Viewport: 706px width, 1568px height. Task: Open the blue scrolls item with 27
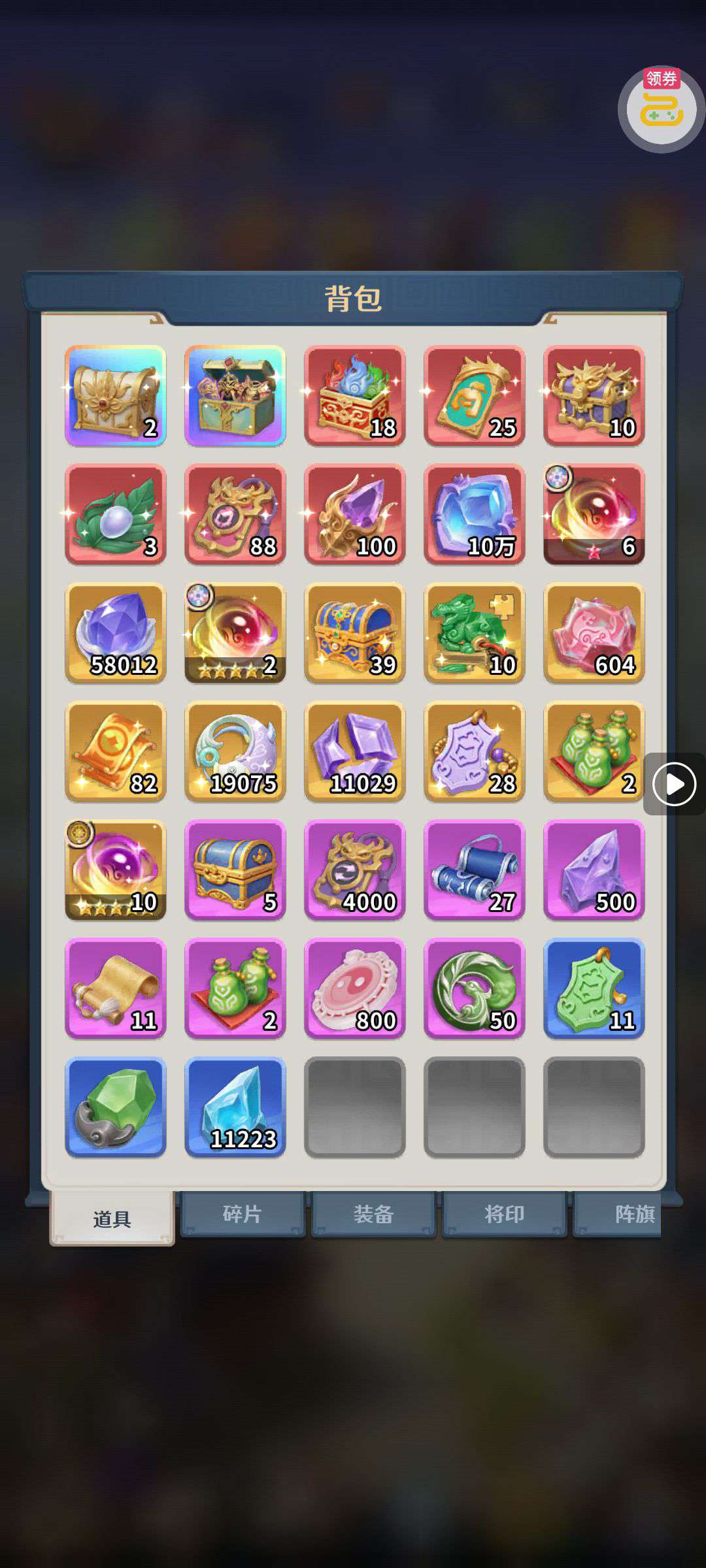(474, 870)
